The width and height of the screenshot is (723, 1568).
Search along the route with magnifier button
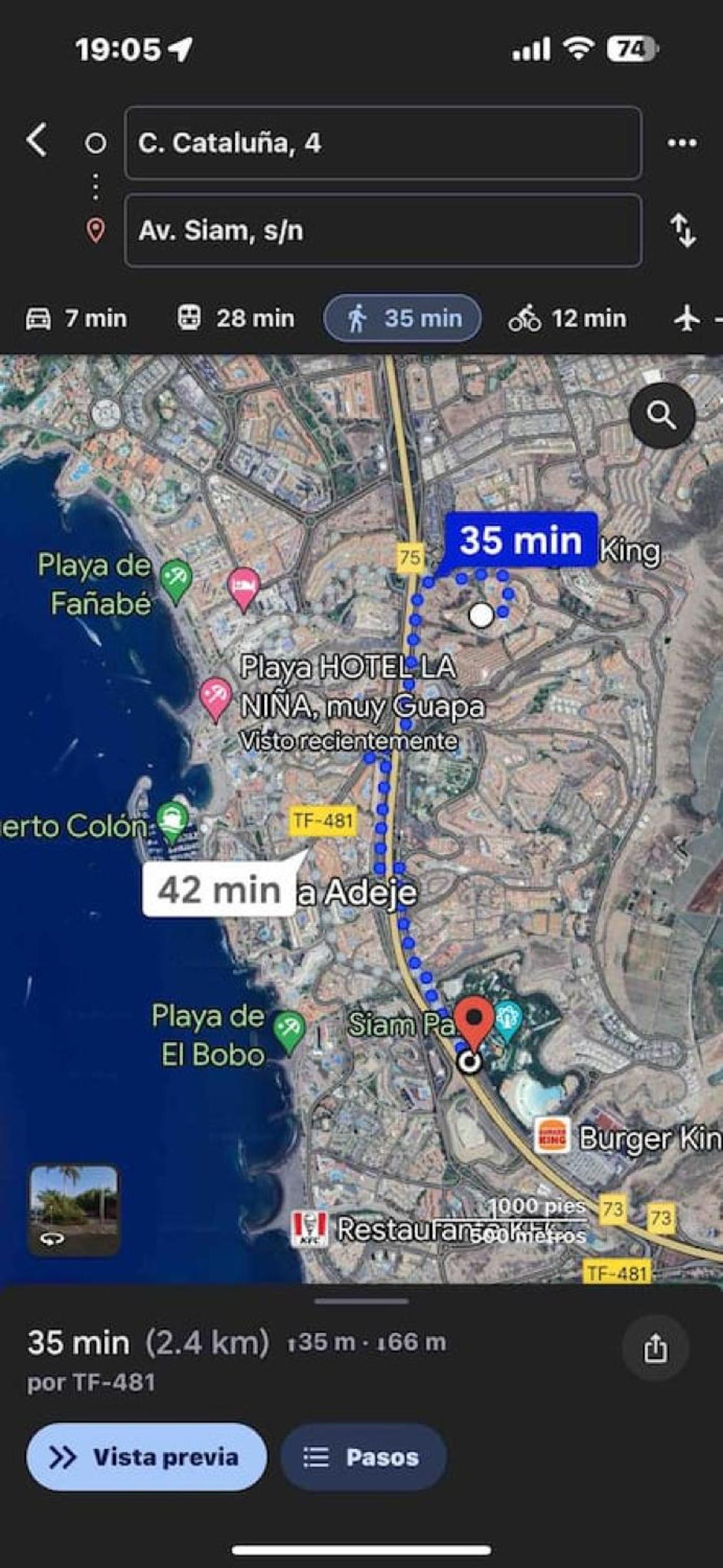pos(662,416)
